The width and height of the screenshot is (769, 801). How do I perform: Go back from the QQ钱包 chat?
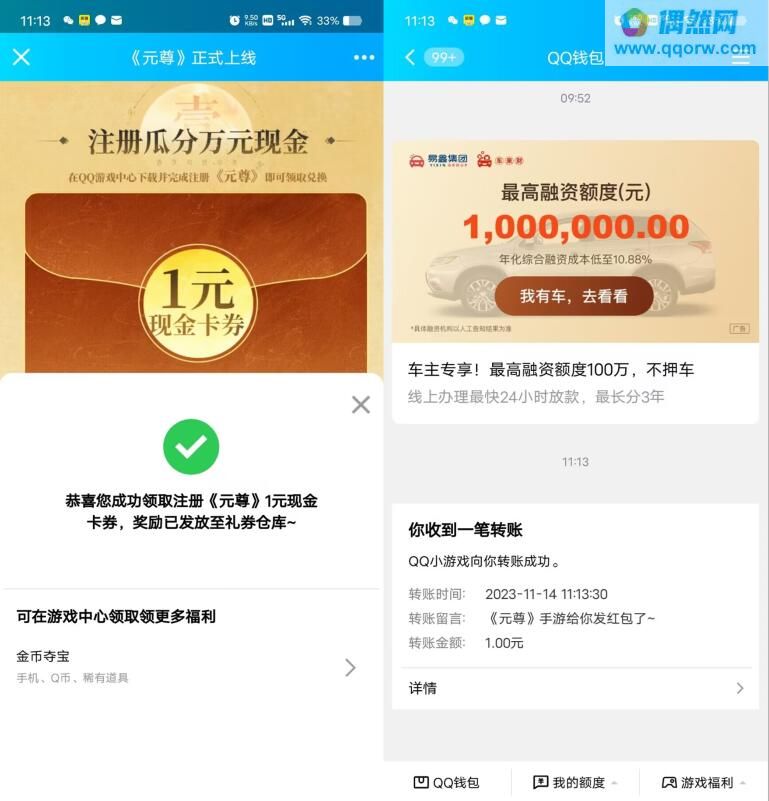pyautogui.click(x=410, y=57)
